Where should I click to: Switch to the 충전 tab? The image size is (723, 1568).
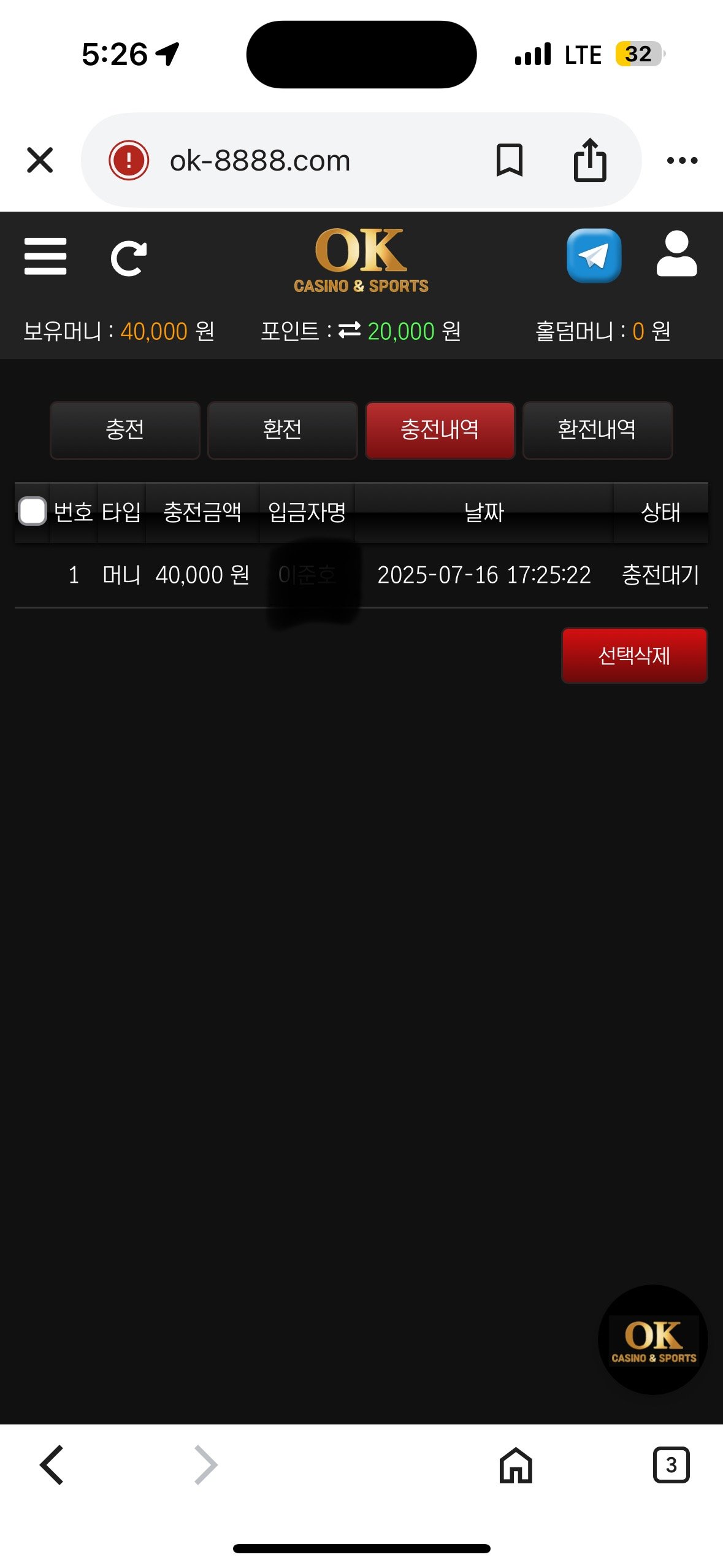click(x=125, y=430)
